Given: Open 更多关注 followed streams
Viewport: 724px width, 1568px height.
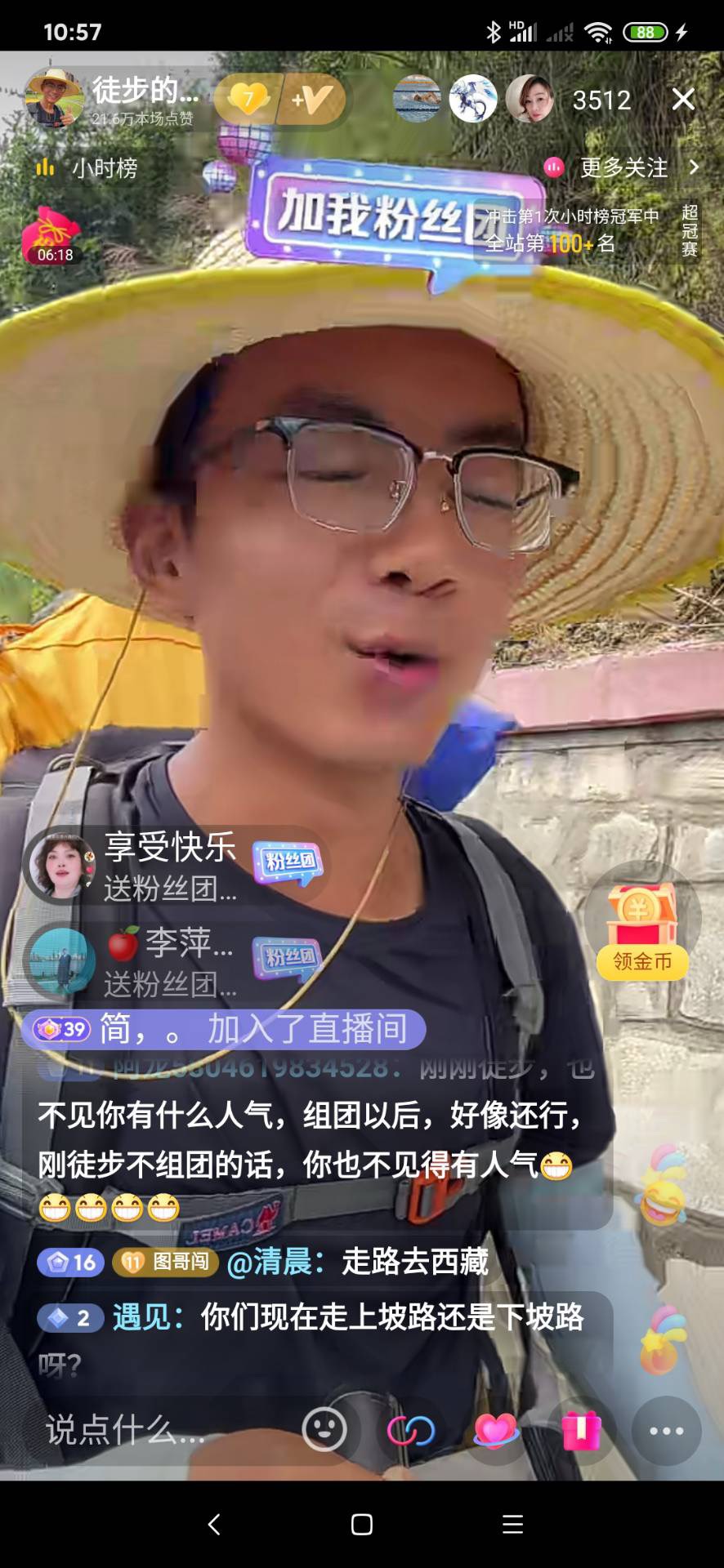Looking at the screenshot, I should (623, 167).
